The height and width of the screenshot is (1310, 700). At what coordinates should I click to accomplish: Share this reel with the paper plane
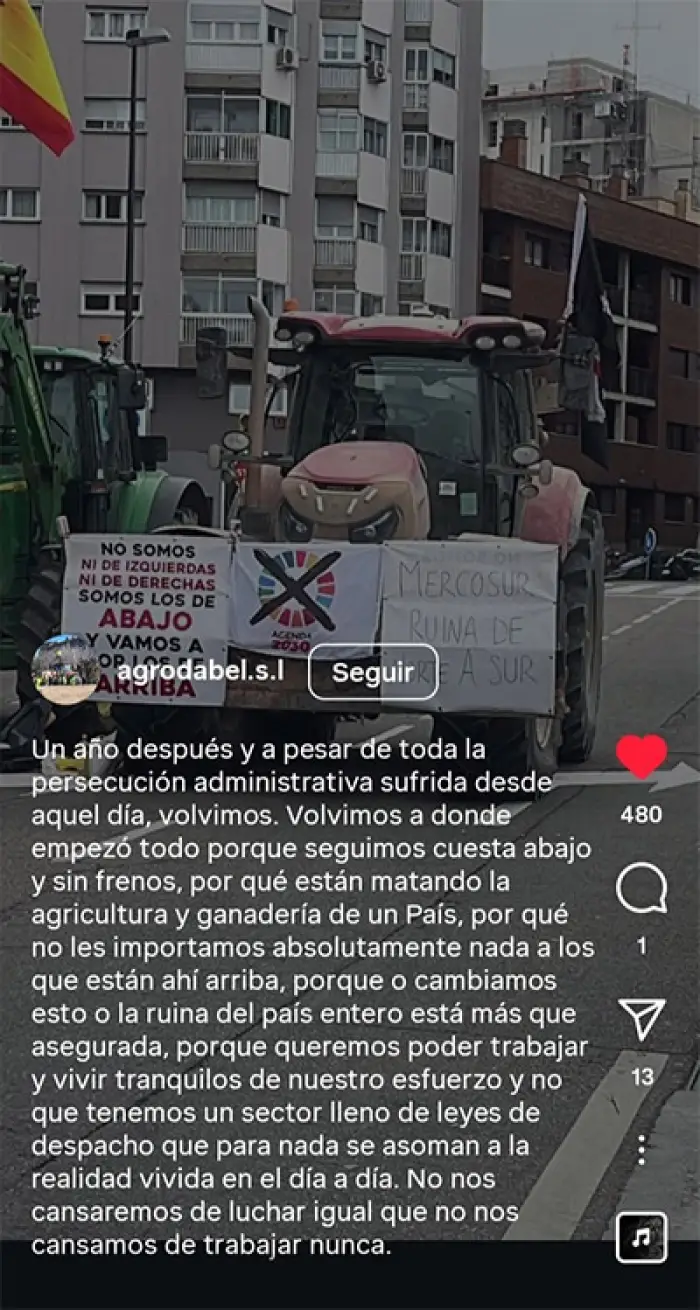[641, 1018]
